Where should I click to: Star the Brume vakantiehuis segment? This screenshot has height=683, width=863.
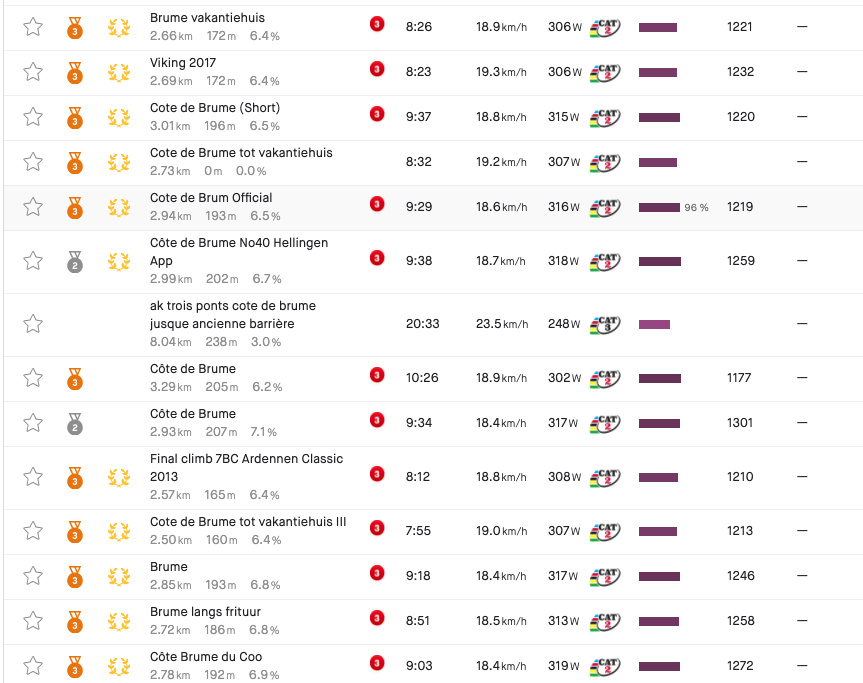click(33, 27)
